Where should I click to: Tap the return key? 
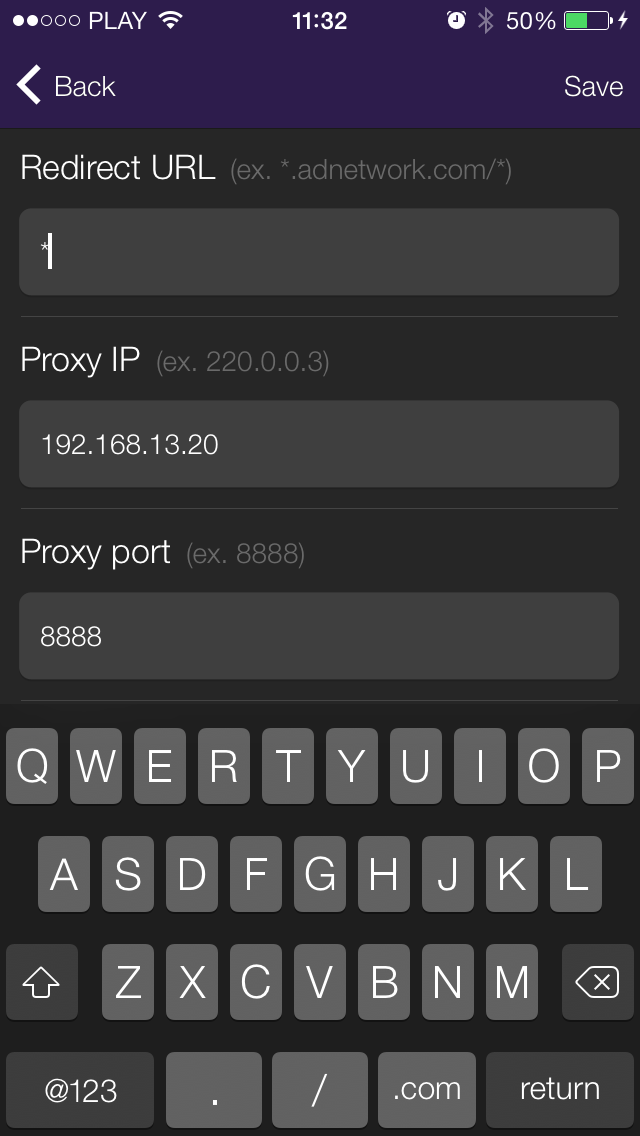[560, 1090]
